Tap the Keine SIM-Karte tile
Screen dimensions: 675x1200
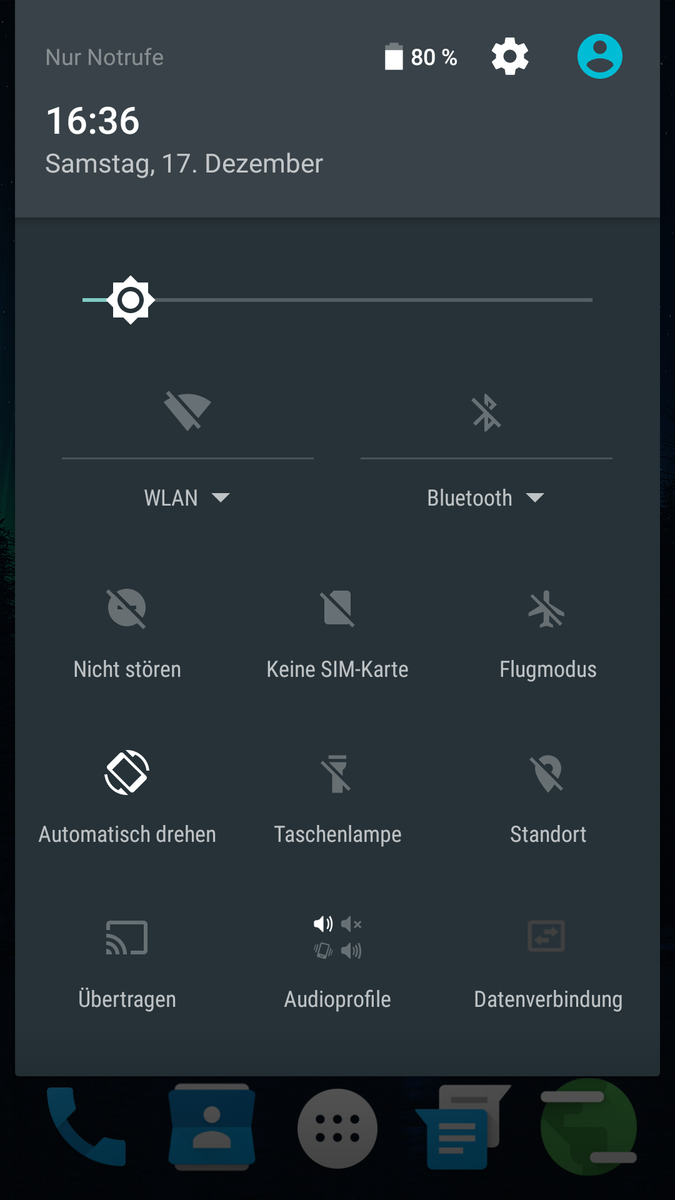tap(337, 608)
